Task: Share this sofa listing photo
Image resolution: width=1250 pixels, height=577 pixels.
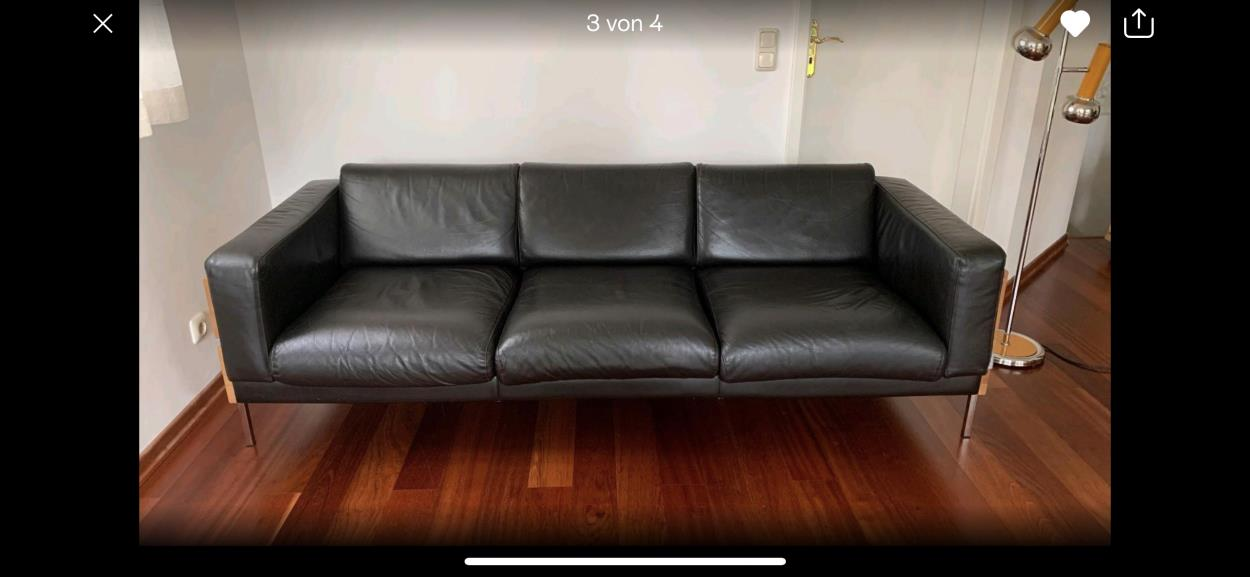Action: coord(1139,23)
